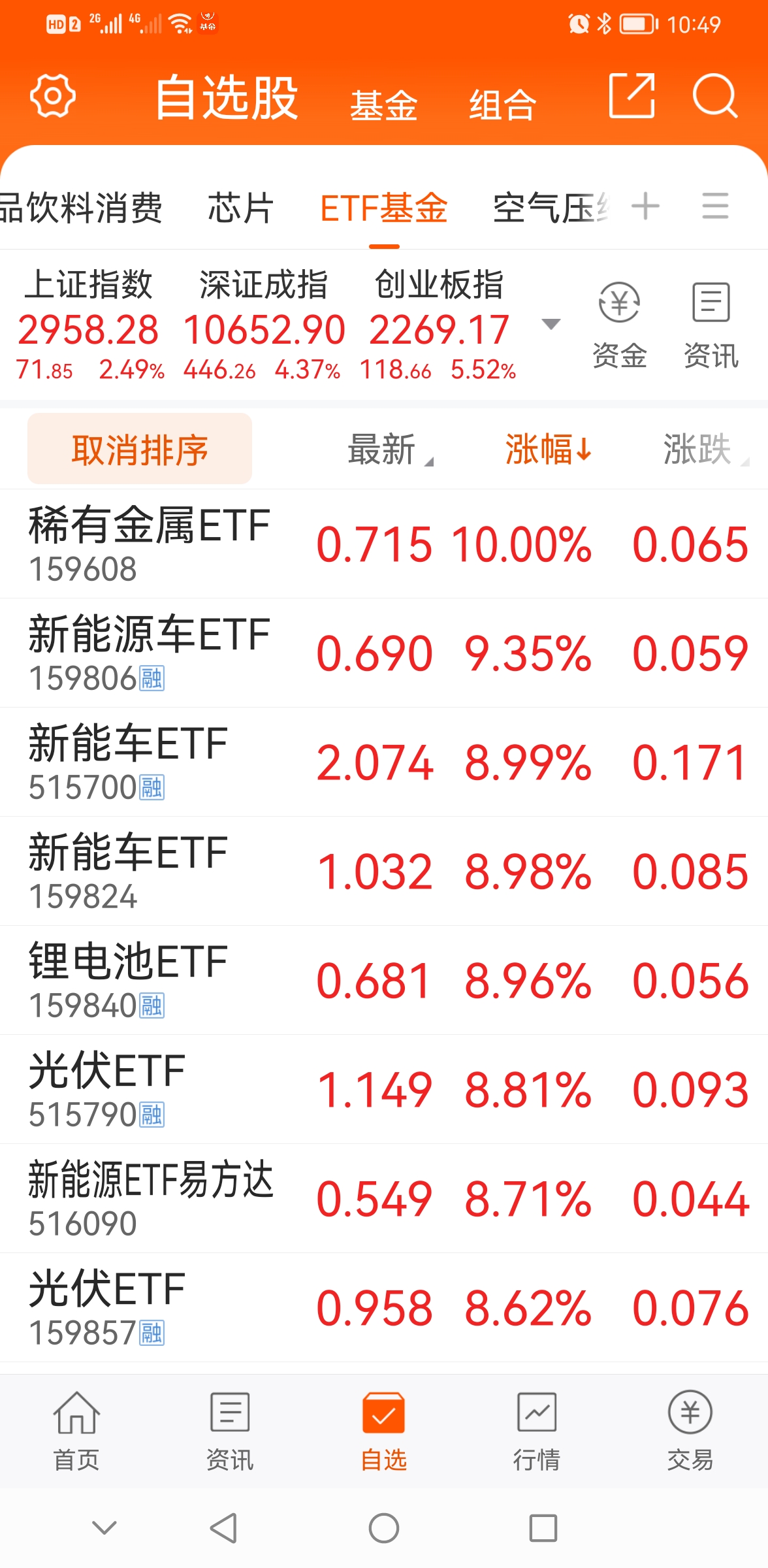Open 新能源ETF易方达 516090

tap(384, 1198)
